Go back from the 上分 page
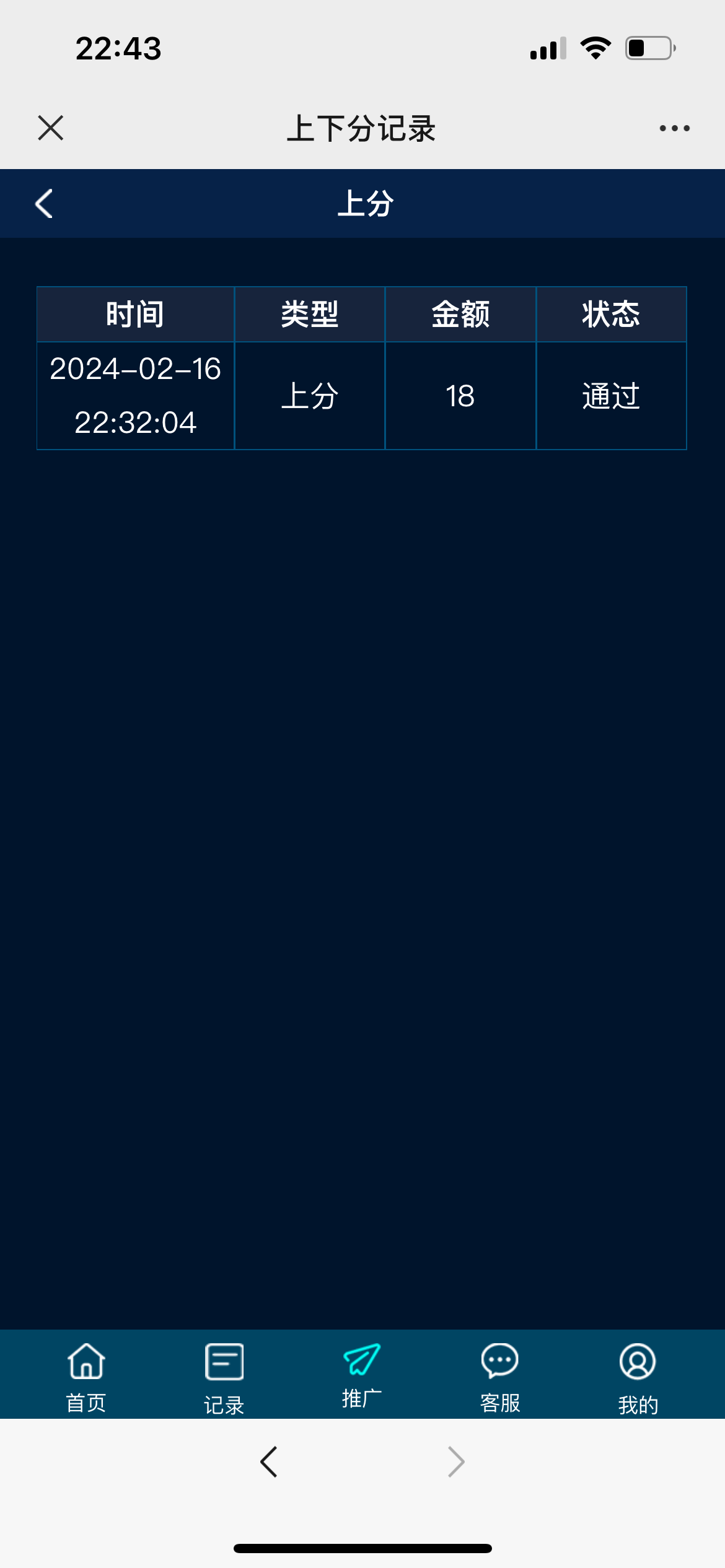Image resolution: width=725 pixels, height=1568 pixels. pyautogui.click(x=44, y=204)
